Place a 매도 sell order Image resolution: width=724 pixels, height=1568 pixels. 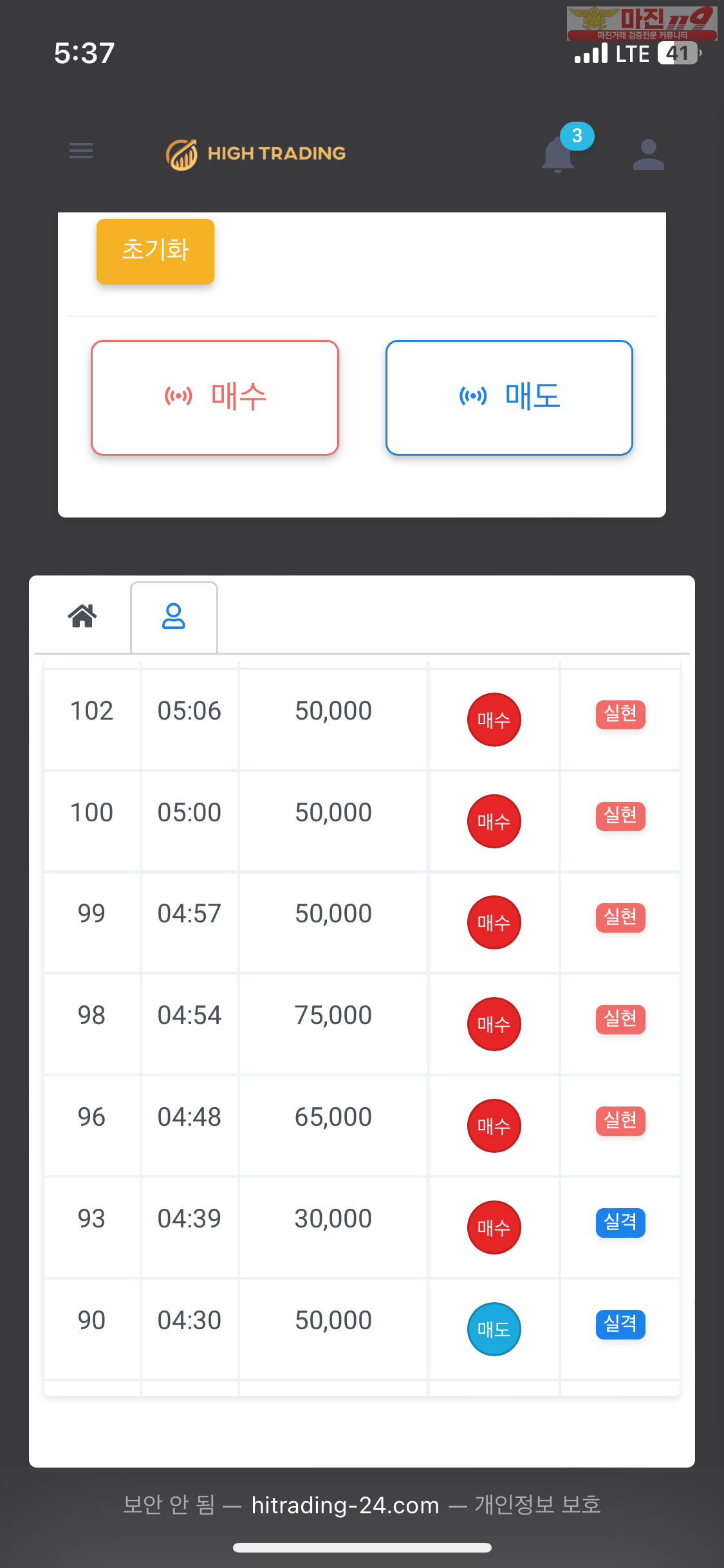pyautogui.click(x=509, y=397)
